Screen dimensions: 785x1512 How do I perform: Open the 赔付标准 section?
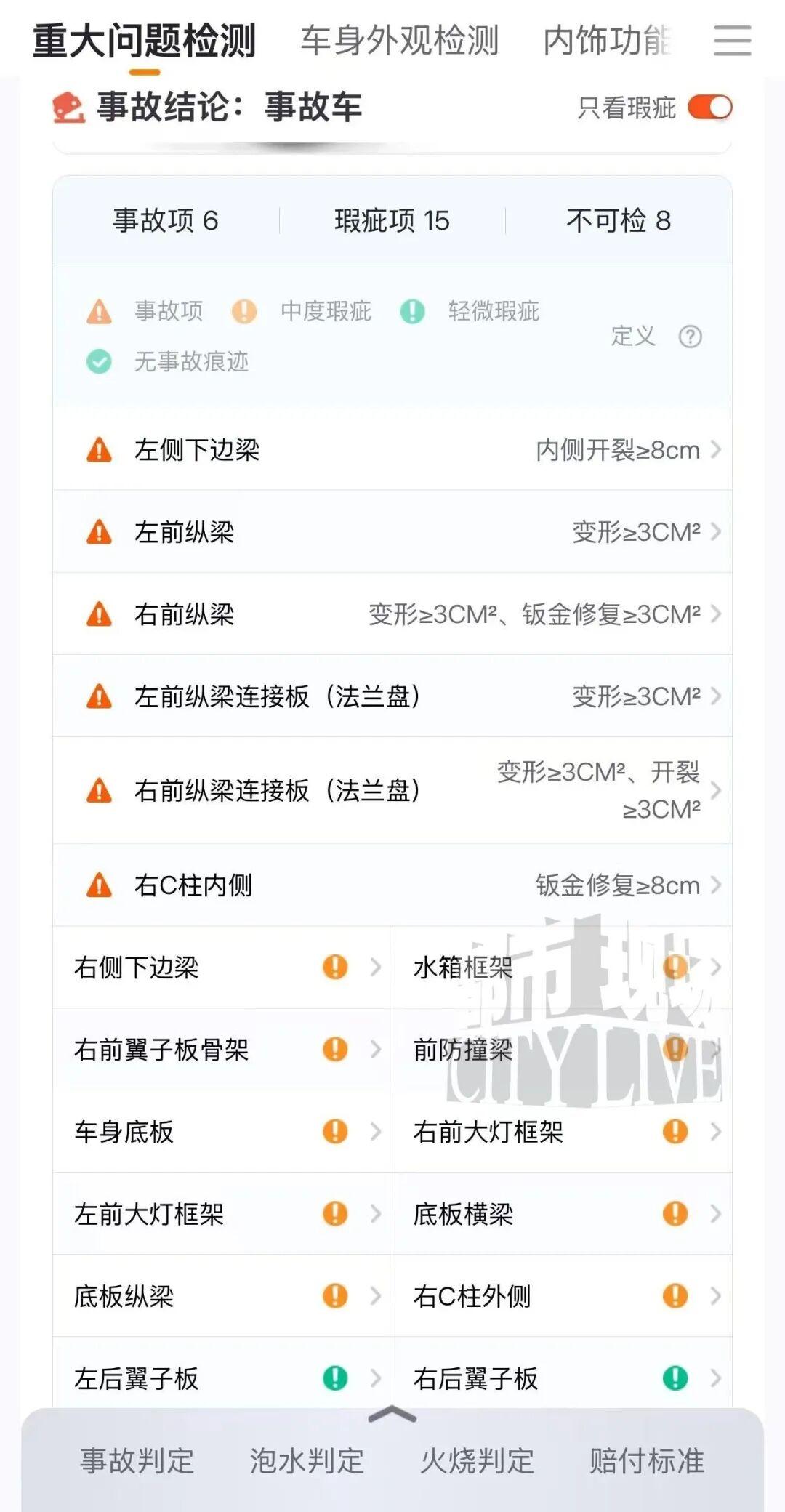point(647,1460)
